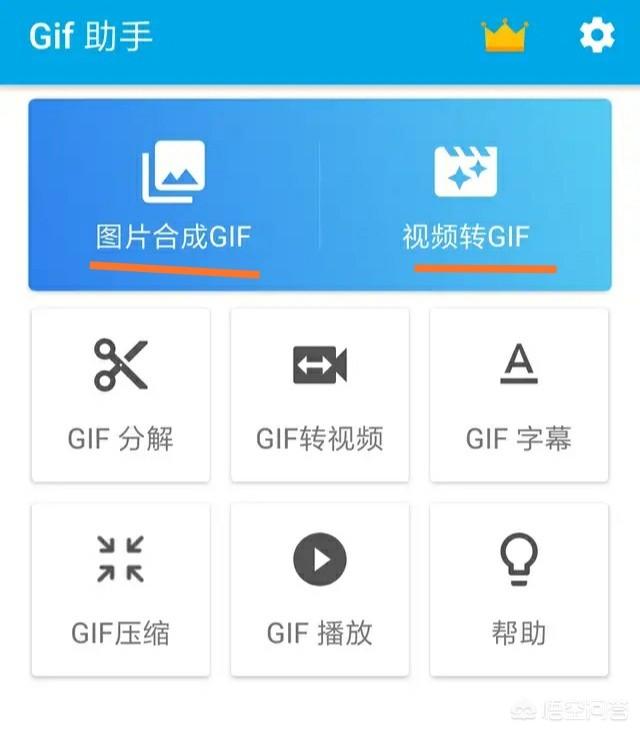Open GIF 播放 player
The image size is (640, 732).
pyautogui.click(x=320, y=589)
